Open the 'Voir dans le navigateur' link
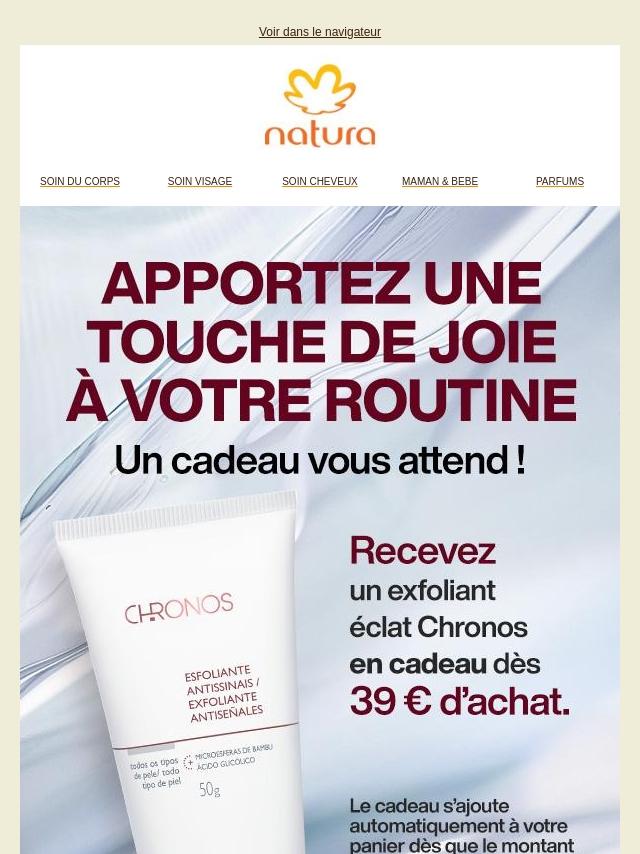Viewport: 640px width, 854px height. pyautogui.click(x=319, y=32)
